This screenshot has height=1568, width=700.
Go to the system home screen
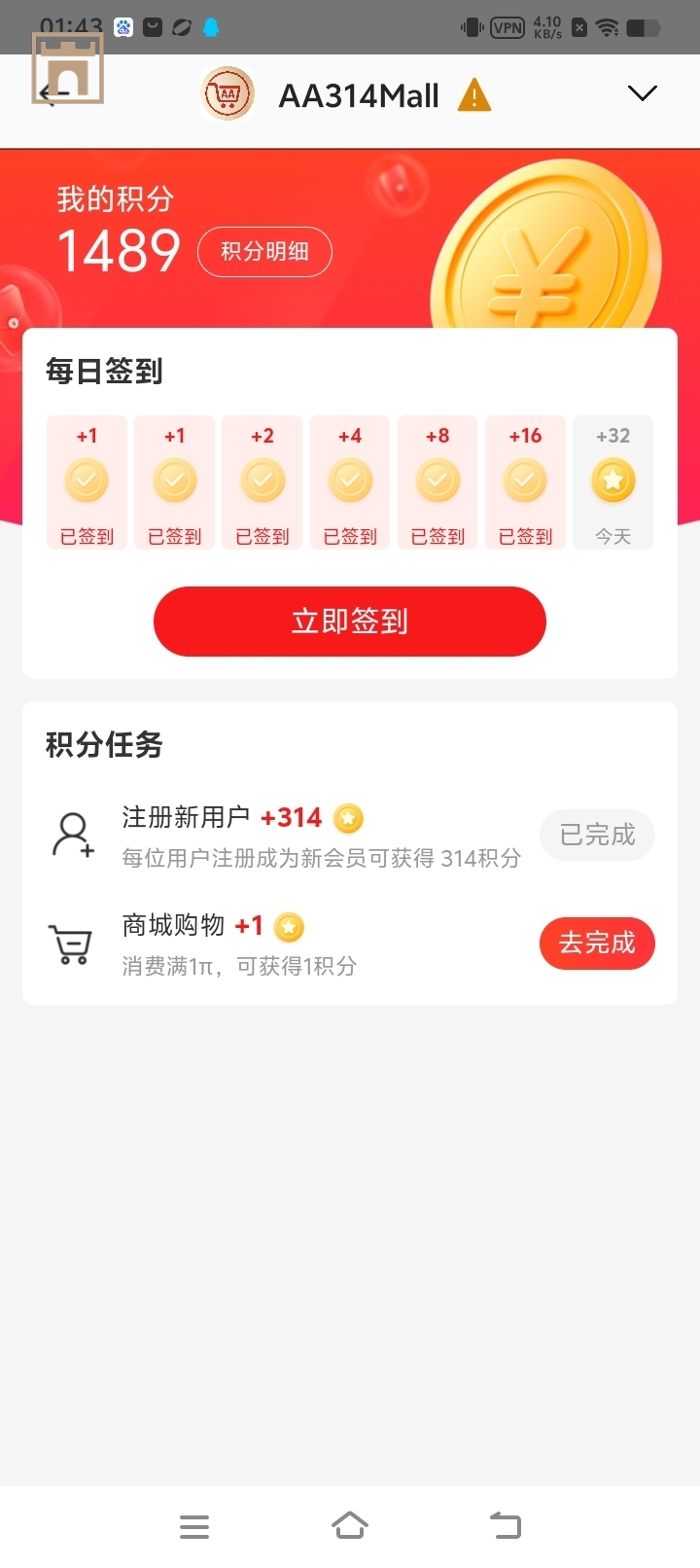(350, 1525)
